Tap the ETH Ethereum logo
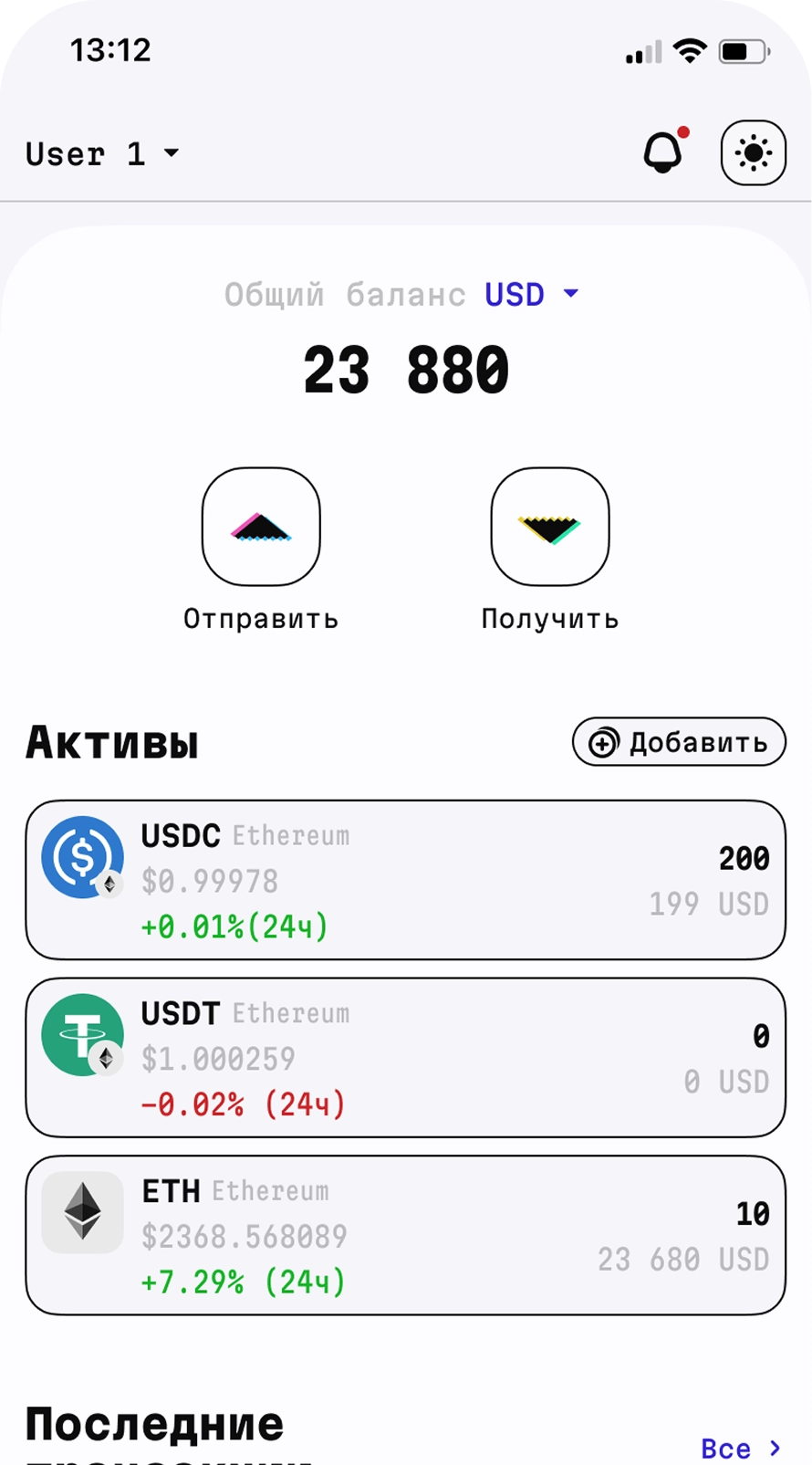 point(81,1211)
